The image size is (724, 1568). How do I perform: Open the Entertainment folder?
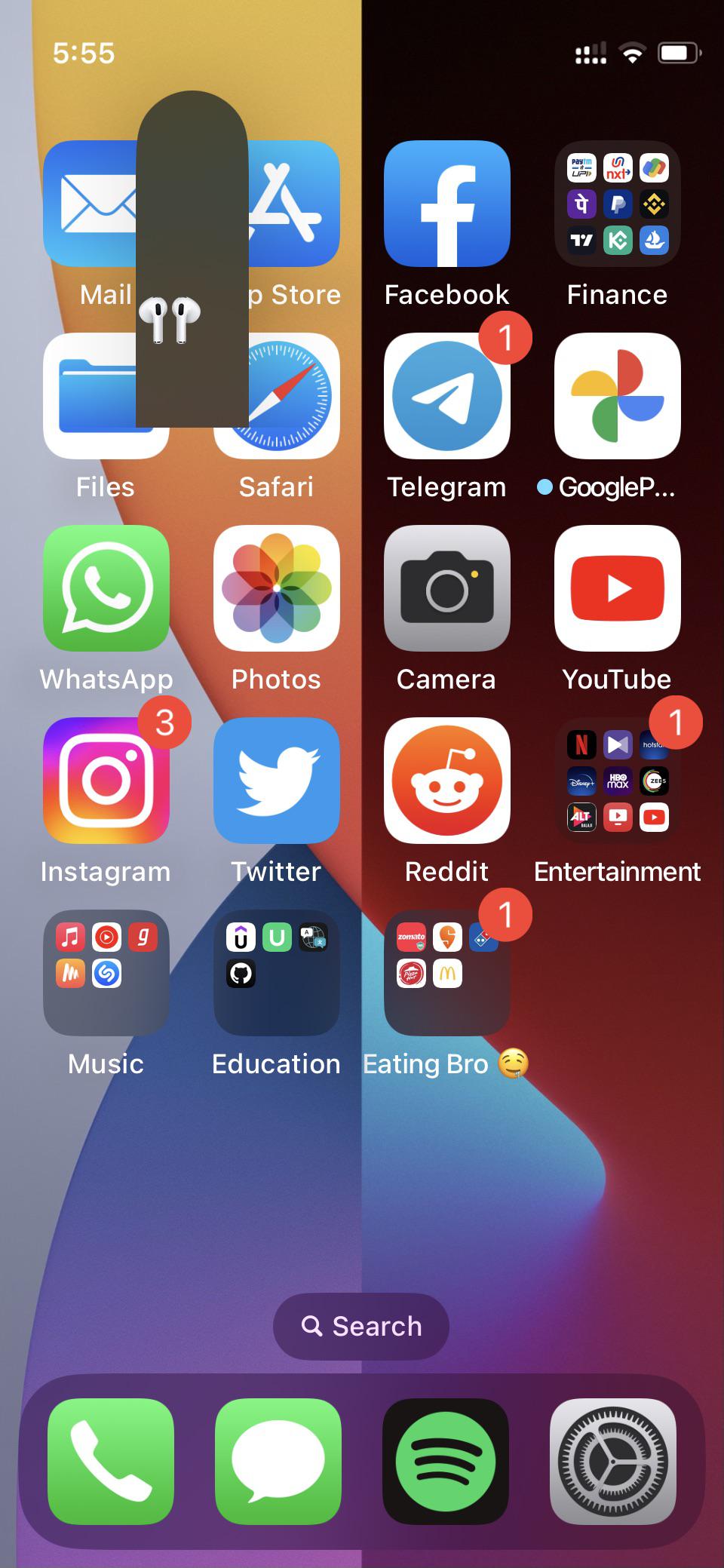click(617, 781)
